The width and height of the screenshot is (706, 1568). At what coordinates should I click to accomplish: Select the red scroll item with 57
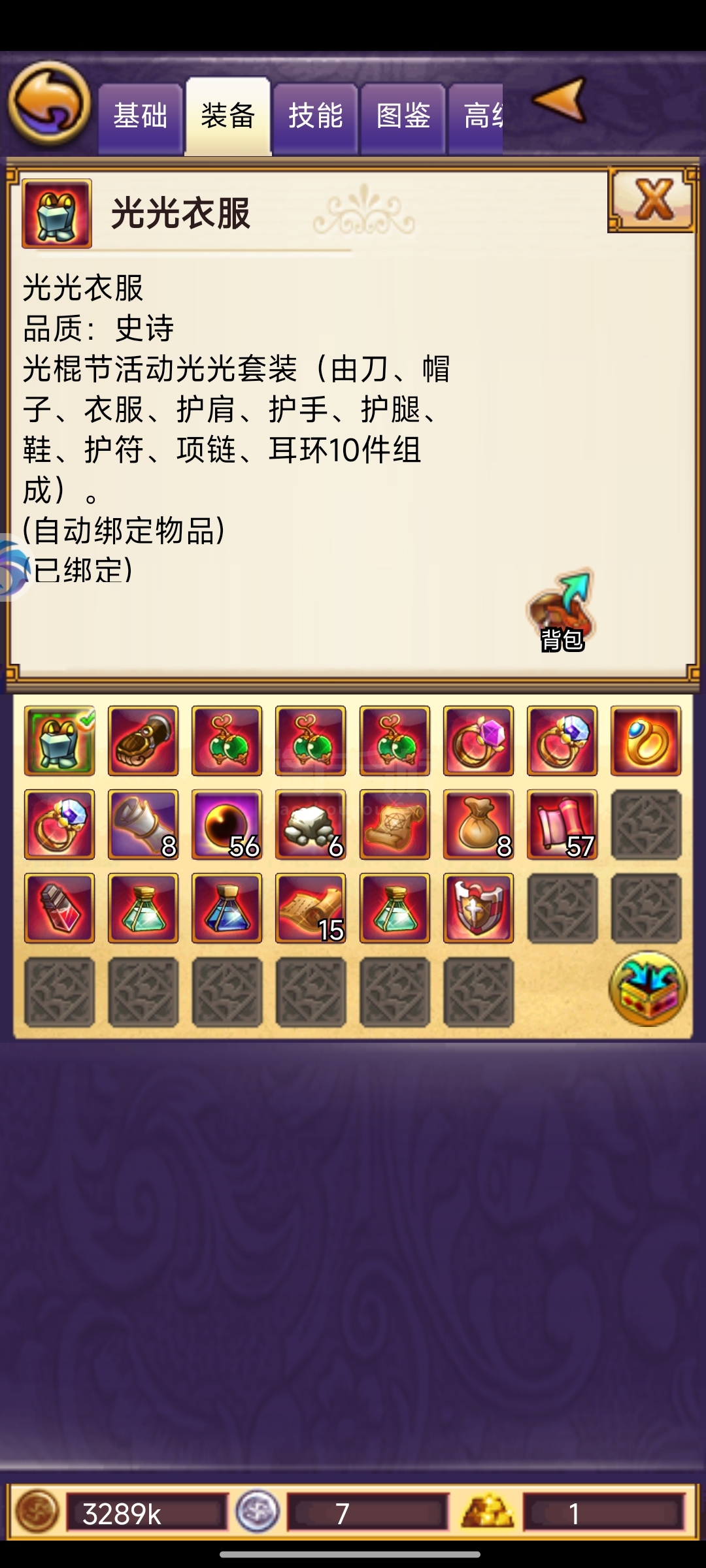pyautogui.click(x=562, y=825)
